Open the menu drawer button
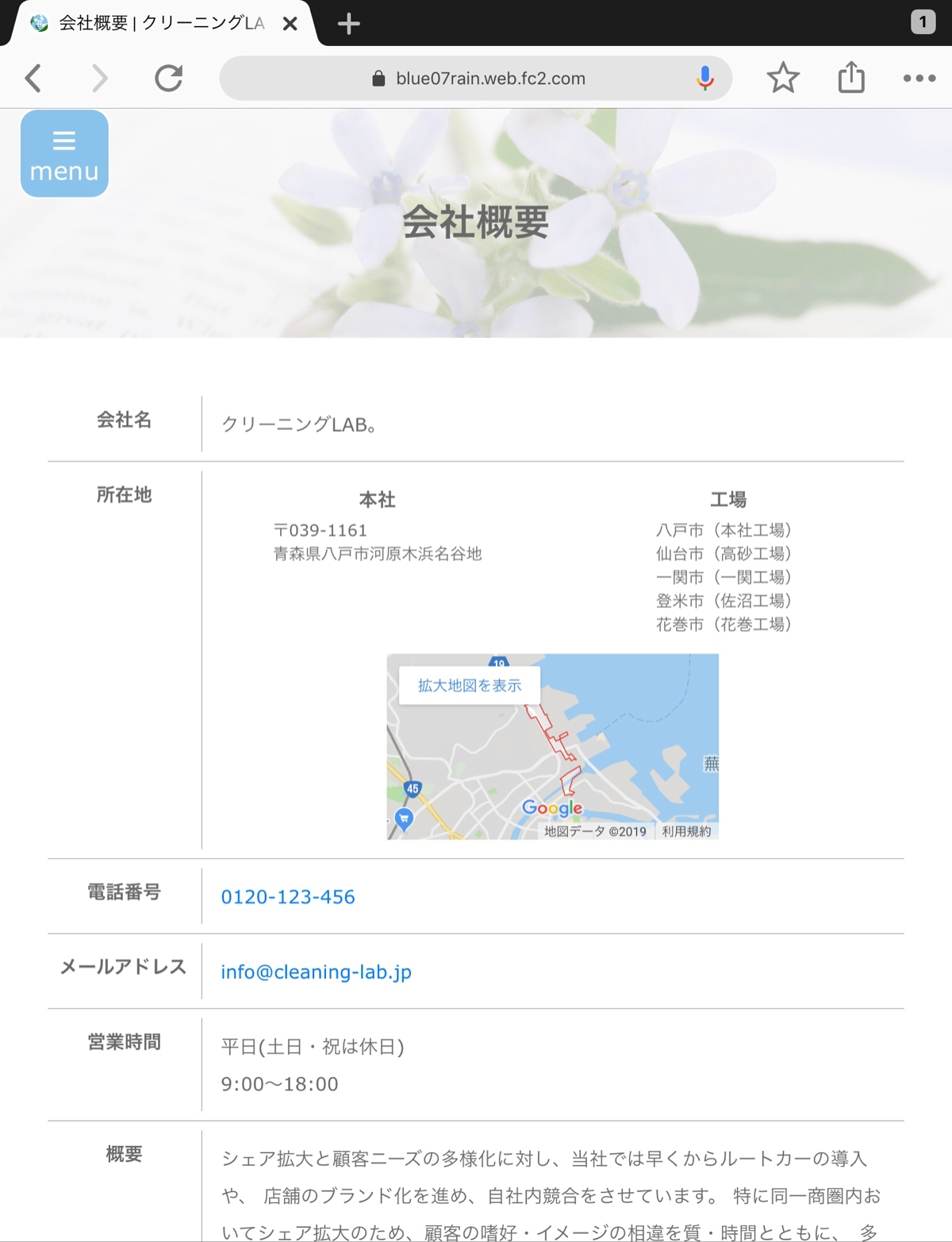 click(x=64, y=154)
